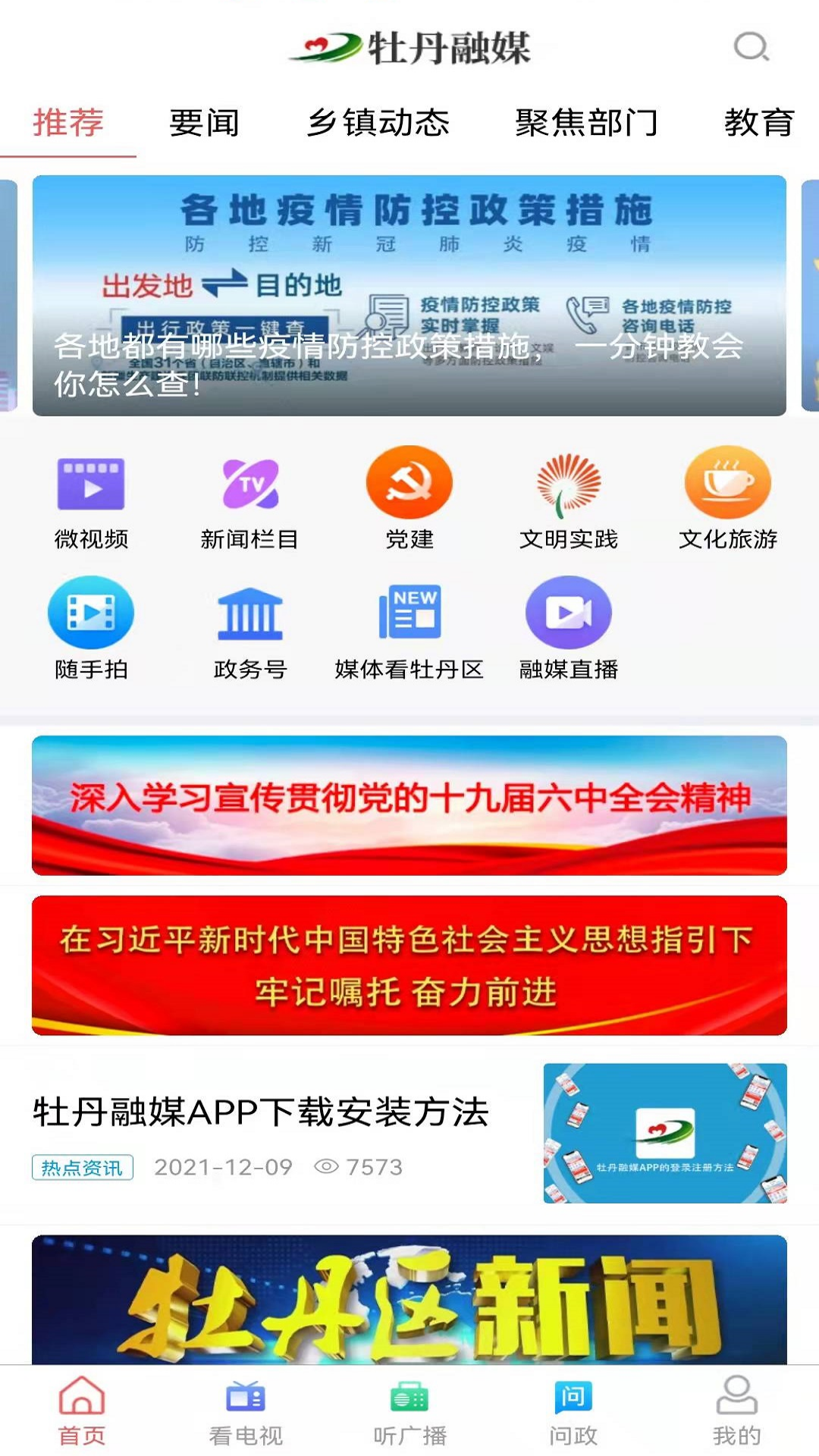The image size is (819, 1456).
Task: Open 文明实践 from the icon grid
Action: pos(569,500)
